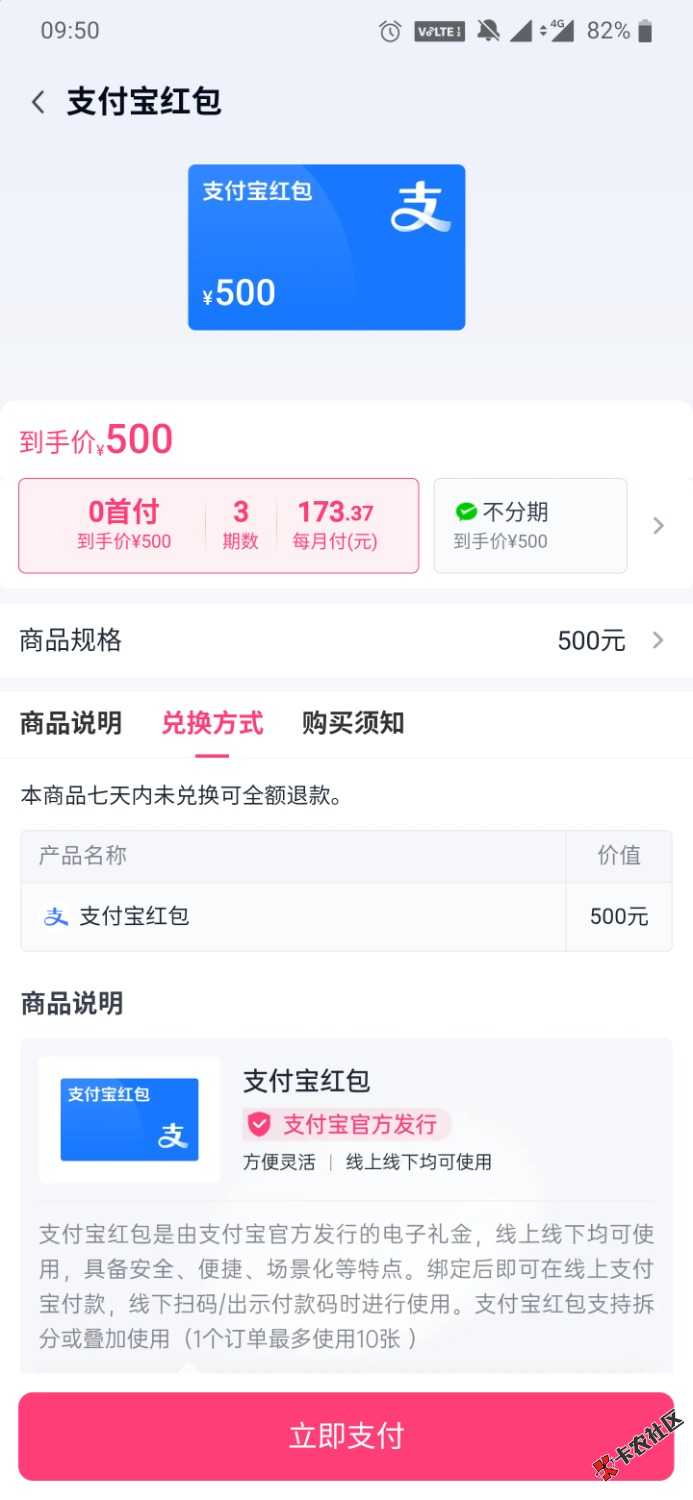The height and width of the screenshot is (1500, 693).
Task: Switch to the 兑换方式 tab
Action: (212, 723)
